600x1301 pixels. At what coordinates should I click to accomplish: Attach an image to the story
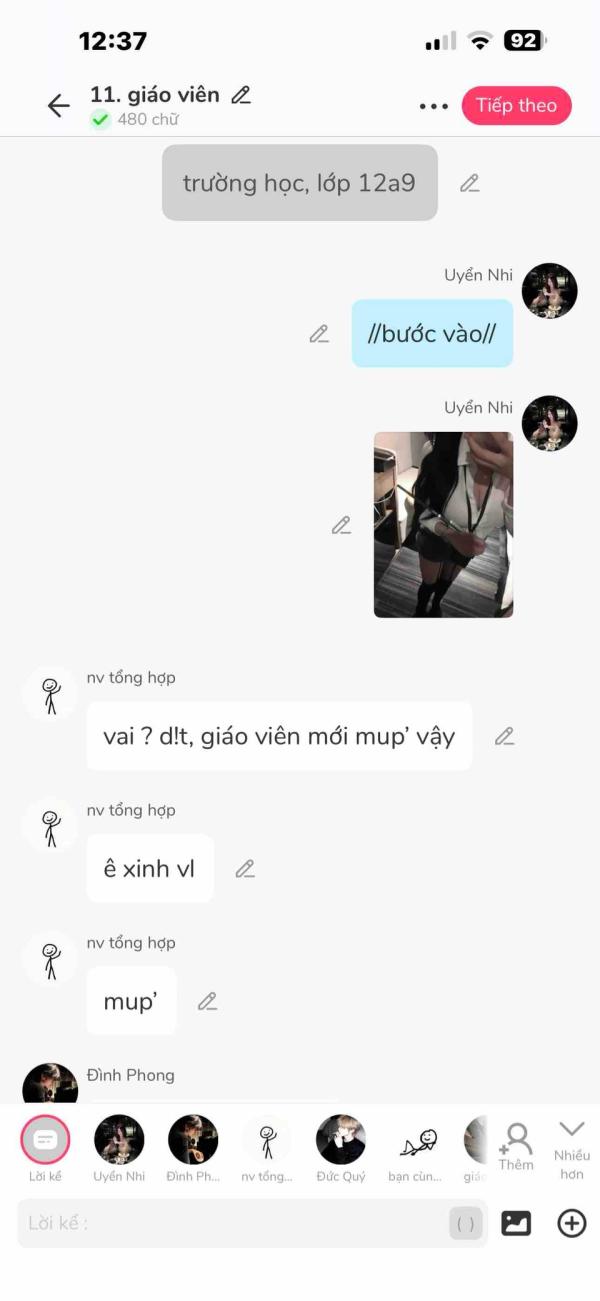click(516, 1223)
